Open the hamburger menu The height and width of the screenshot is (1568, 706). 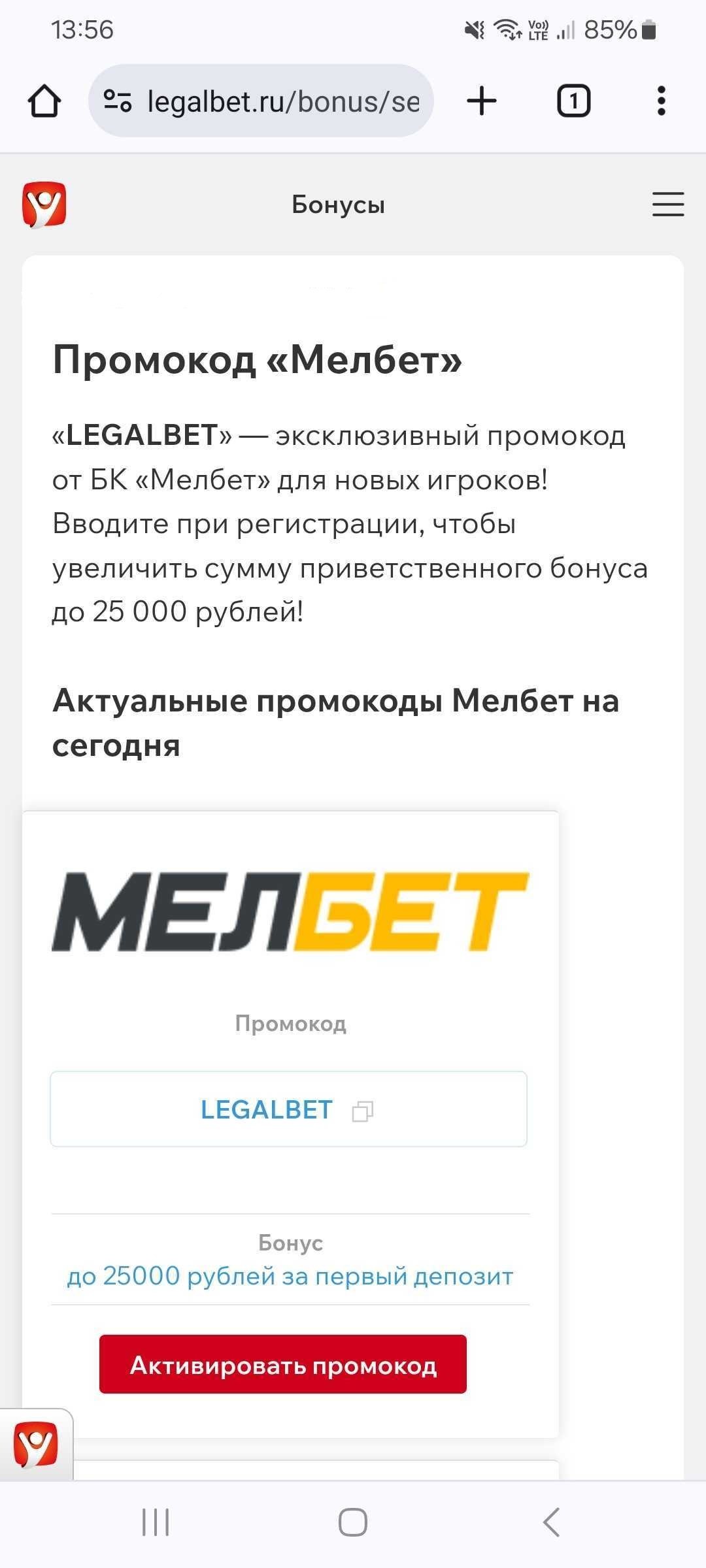click(x=667, y=204)
